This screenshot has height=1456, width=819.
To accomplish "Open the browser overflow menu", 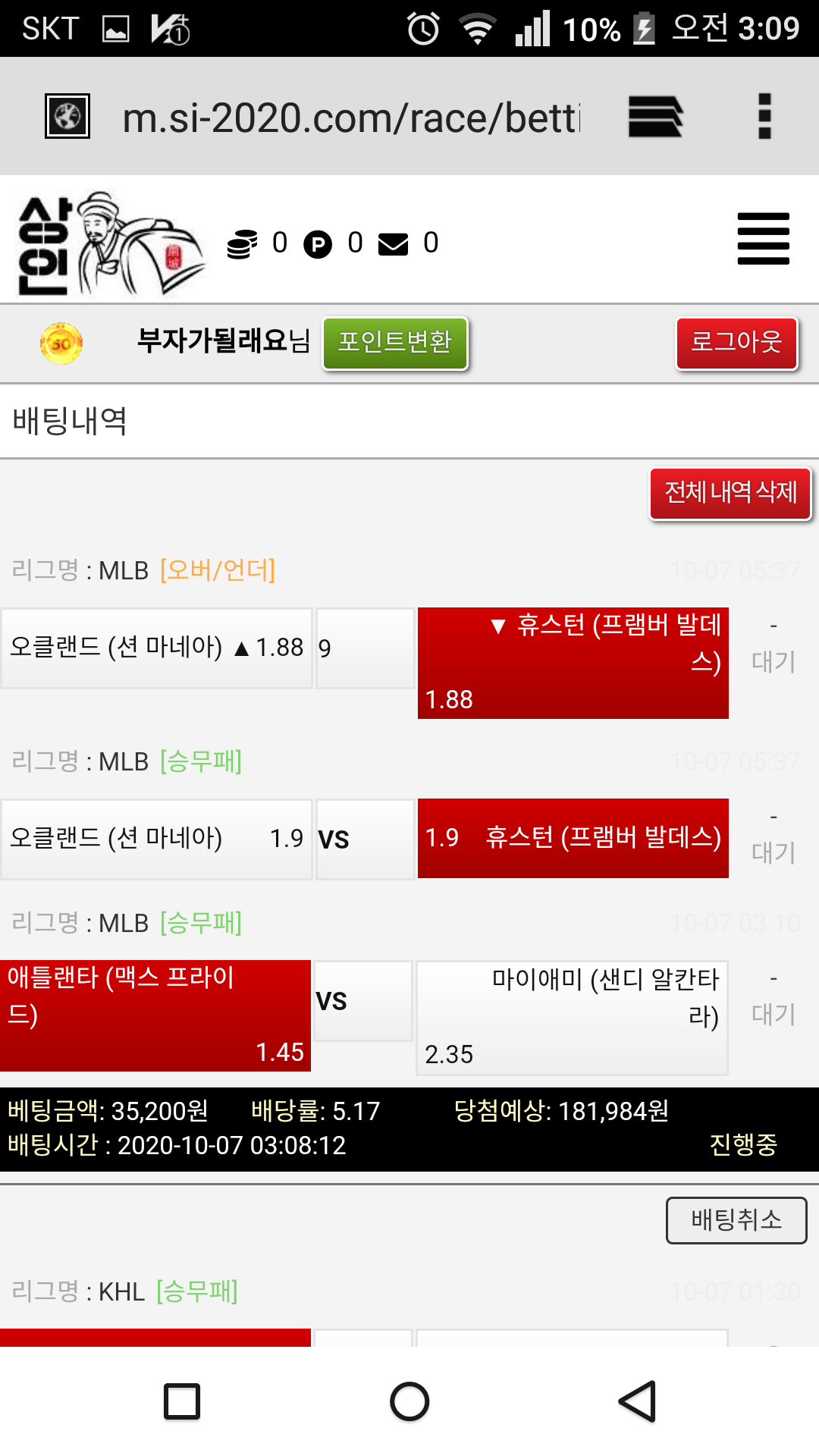I will (x=764, y=116).
